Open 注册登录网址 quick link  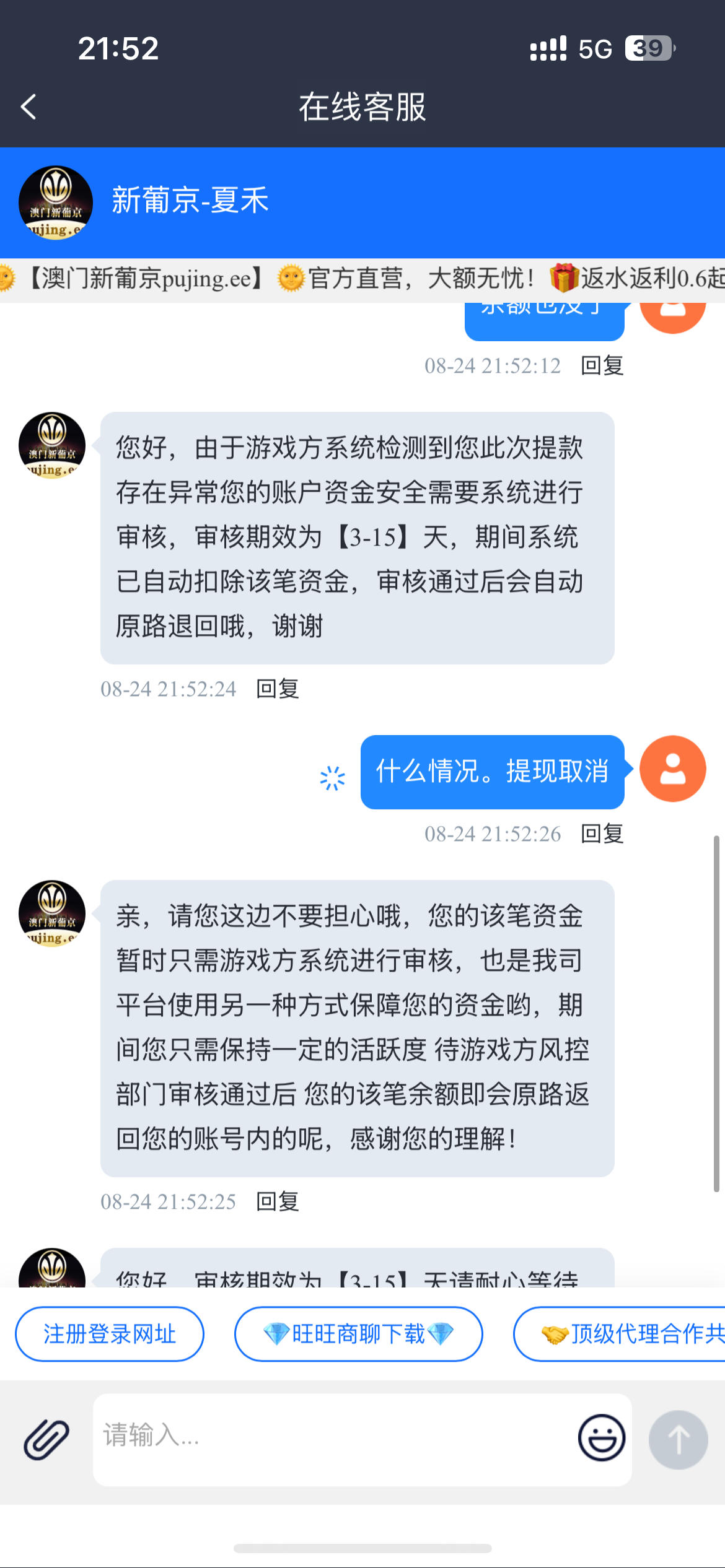[110, 1334]
